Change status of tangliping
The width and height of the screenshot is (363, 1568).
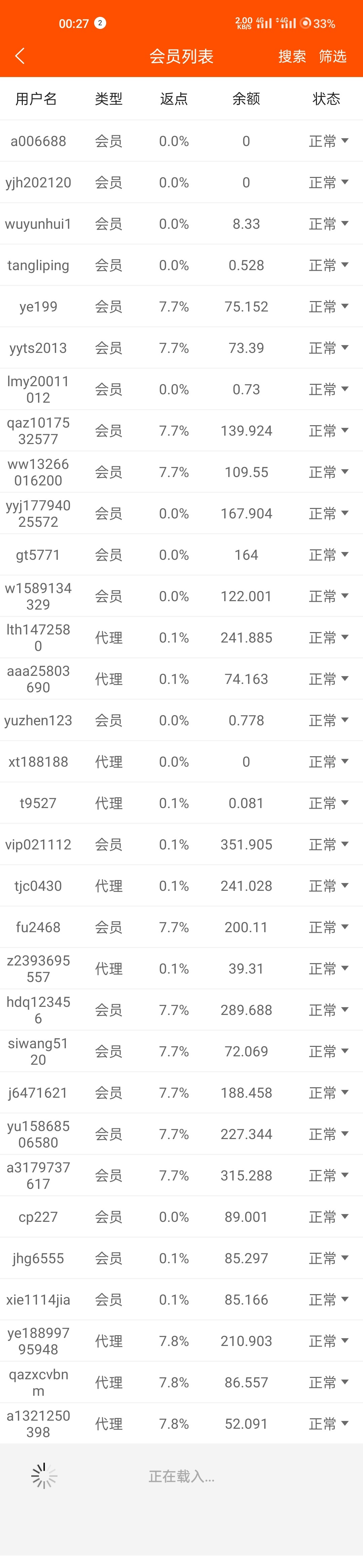(x=328, y=265)
